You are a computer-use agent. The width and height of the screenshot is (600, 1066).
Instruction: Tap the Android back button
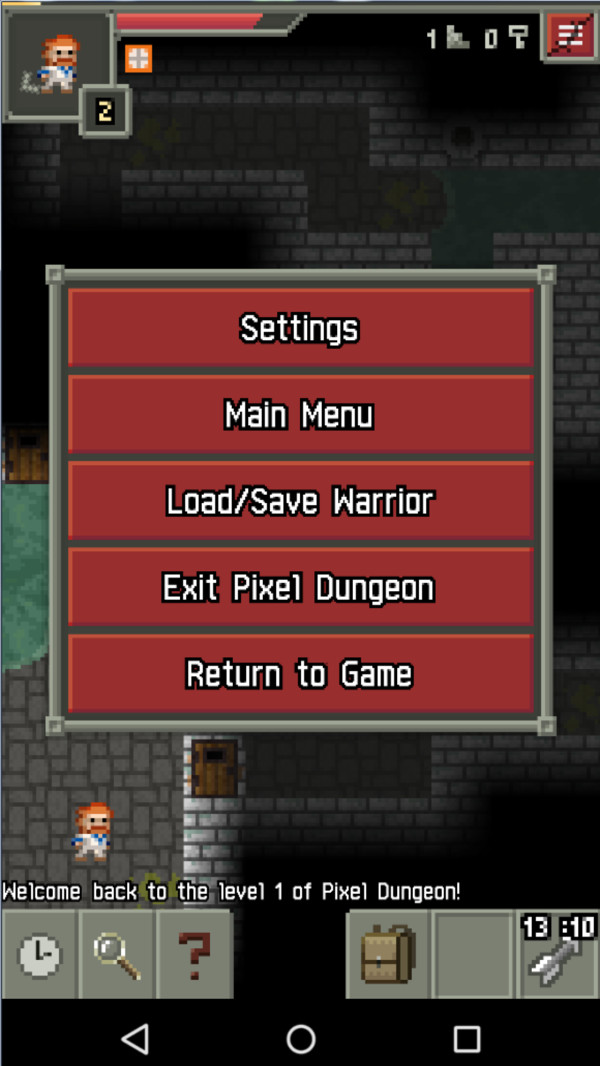pyautogui.click(x=135, y=1039)
